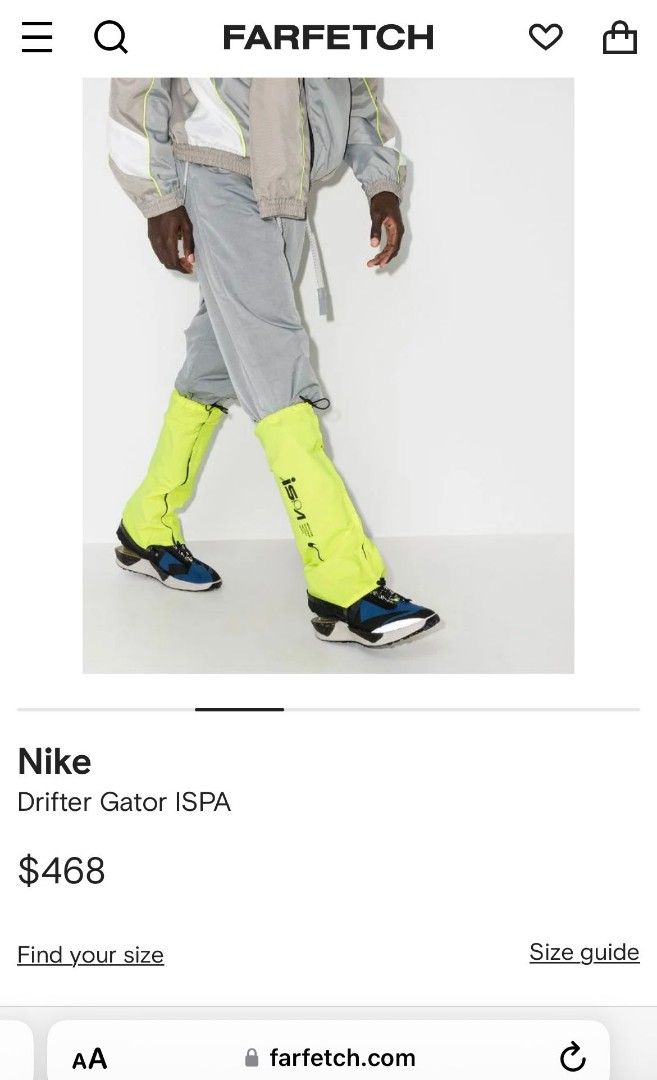This screenshot has height=1080, width=657.
Task: Open the Size guide link
Action: (584, 952)
